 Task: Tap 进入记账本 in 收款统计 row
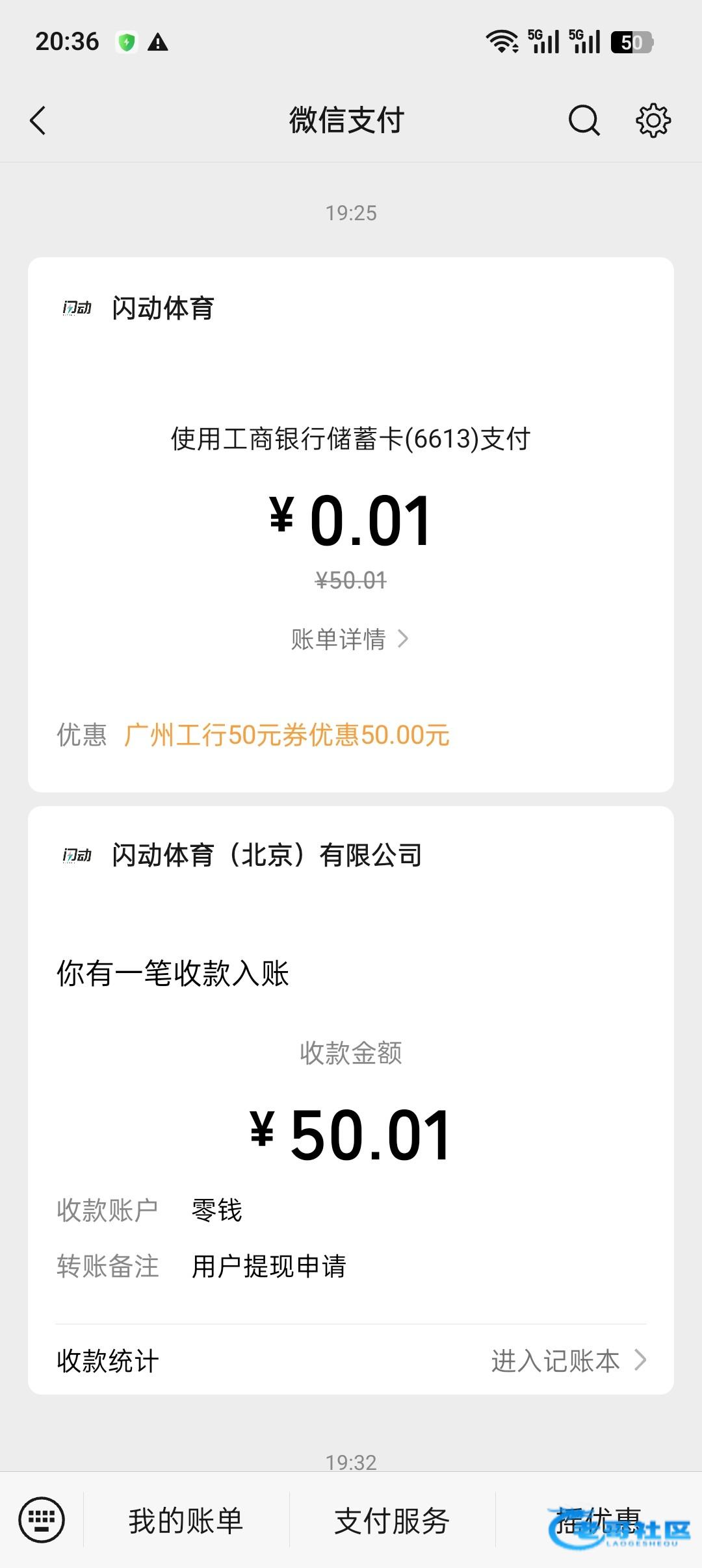tap(568, 1360)
